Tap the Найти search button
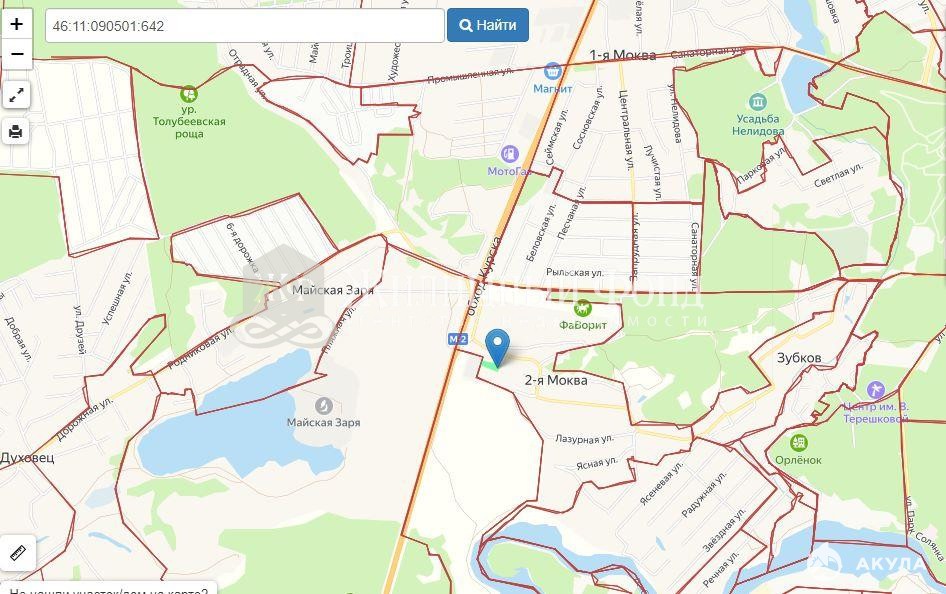This screenshot has height=594, width=946. point(488,26)
